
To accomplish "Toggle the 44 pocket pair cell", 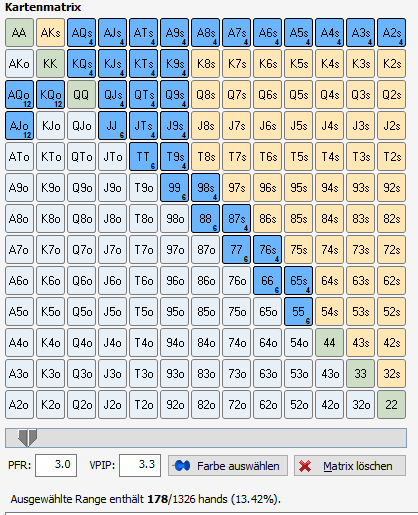I will point(329,343).
